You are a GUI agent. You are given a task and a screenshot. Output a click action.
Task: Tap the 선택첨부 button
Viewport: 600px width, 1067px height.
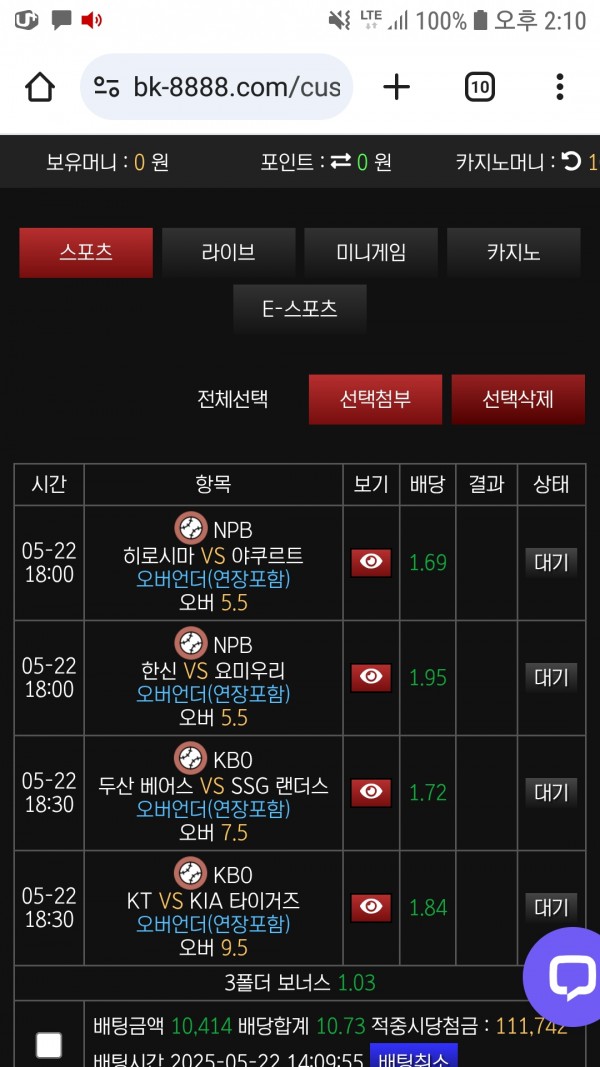click(375, 399)
